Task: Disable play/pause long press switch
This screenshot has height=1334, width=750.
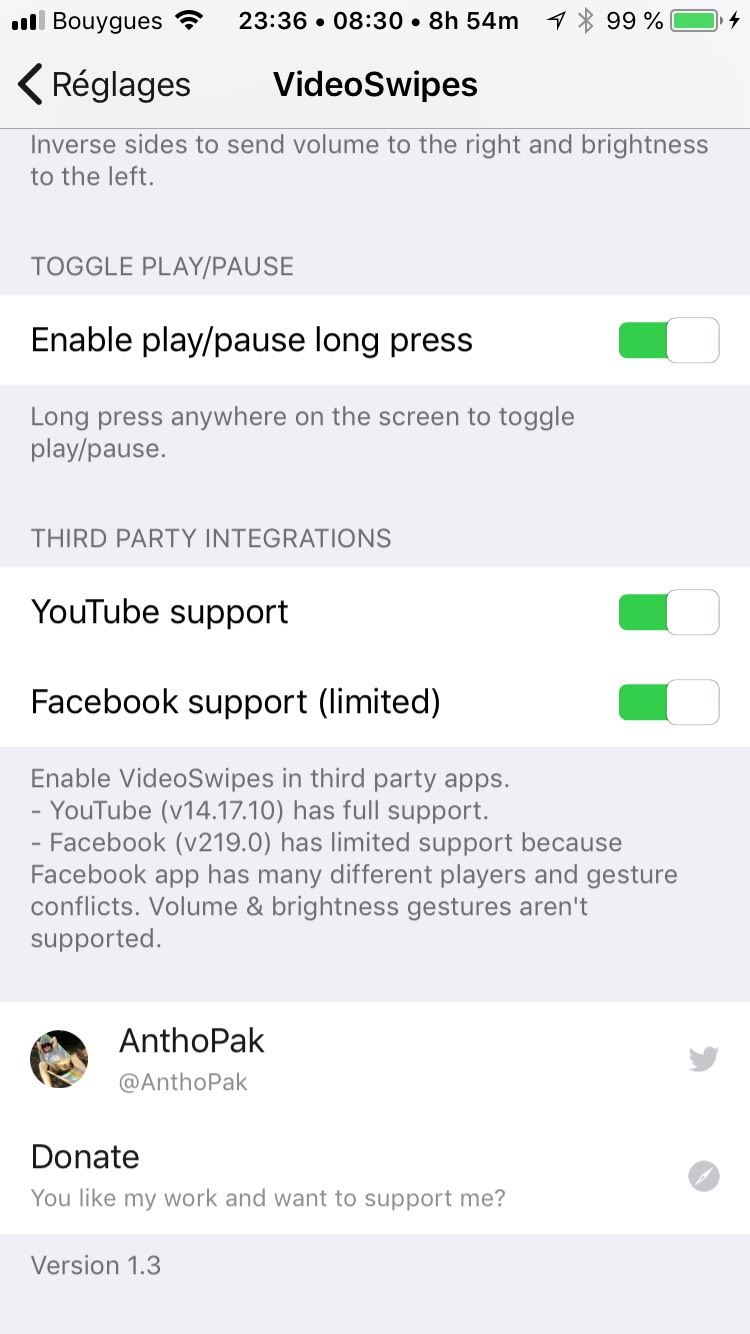Action: pos(669,340)
